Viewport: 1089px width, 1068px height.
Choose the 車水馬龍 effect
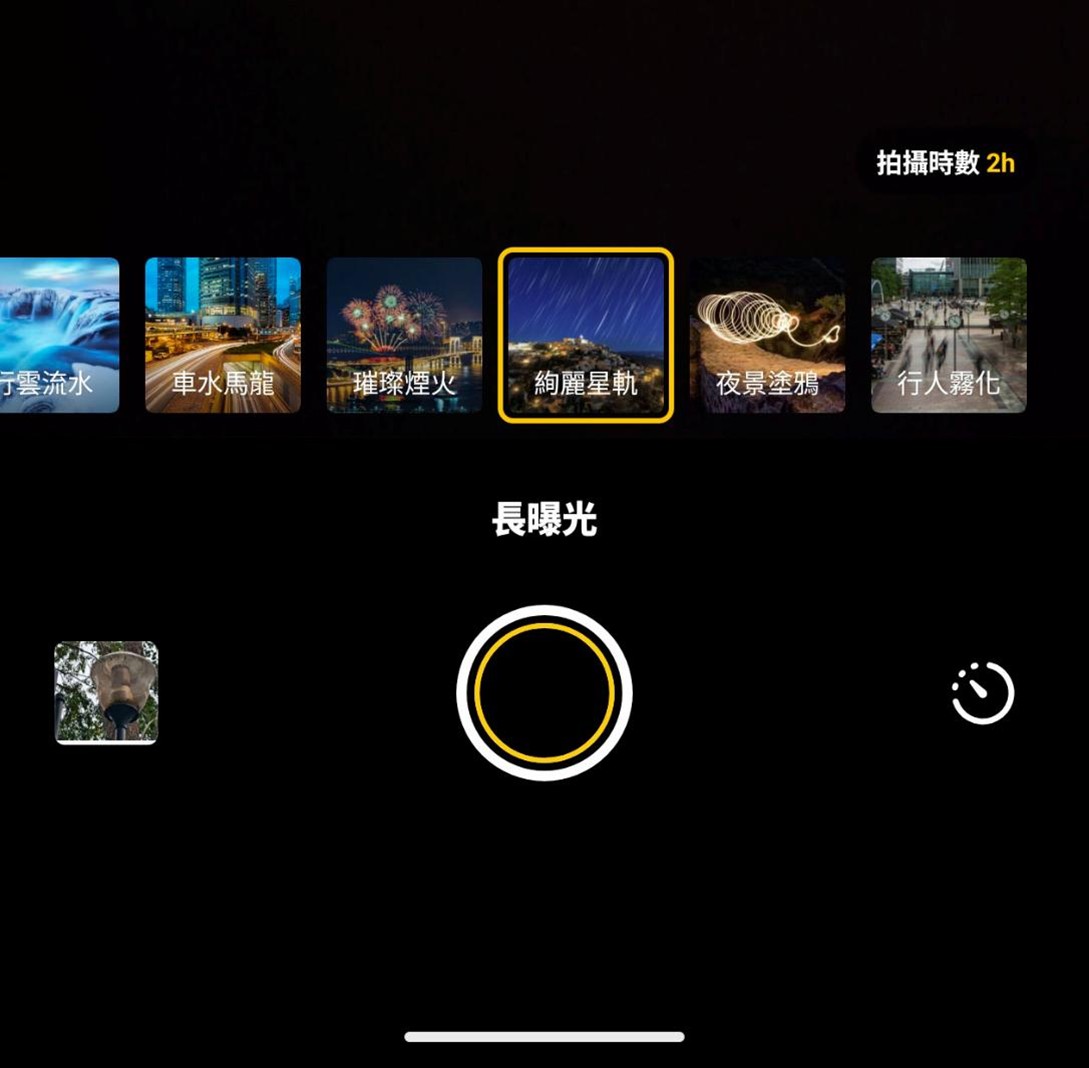coord(223,335)
